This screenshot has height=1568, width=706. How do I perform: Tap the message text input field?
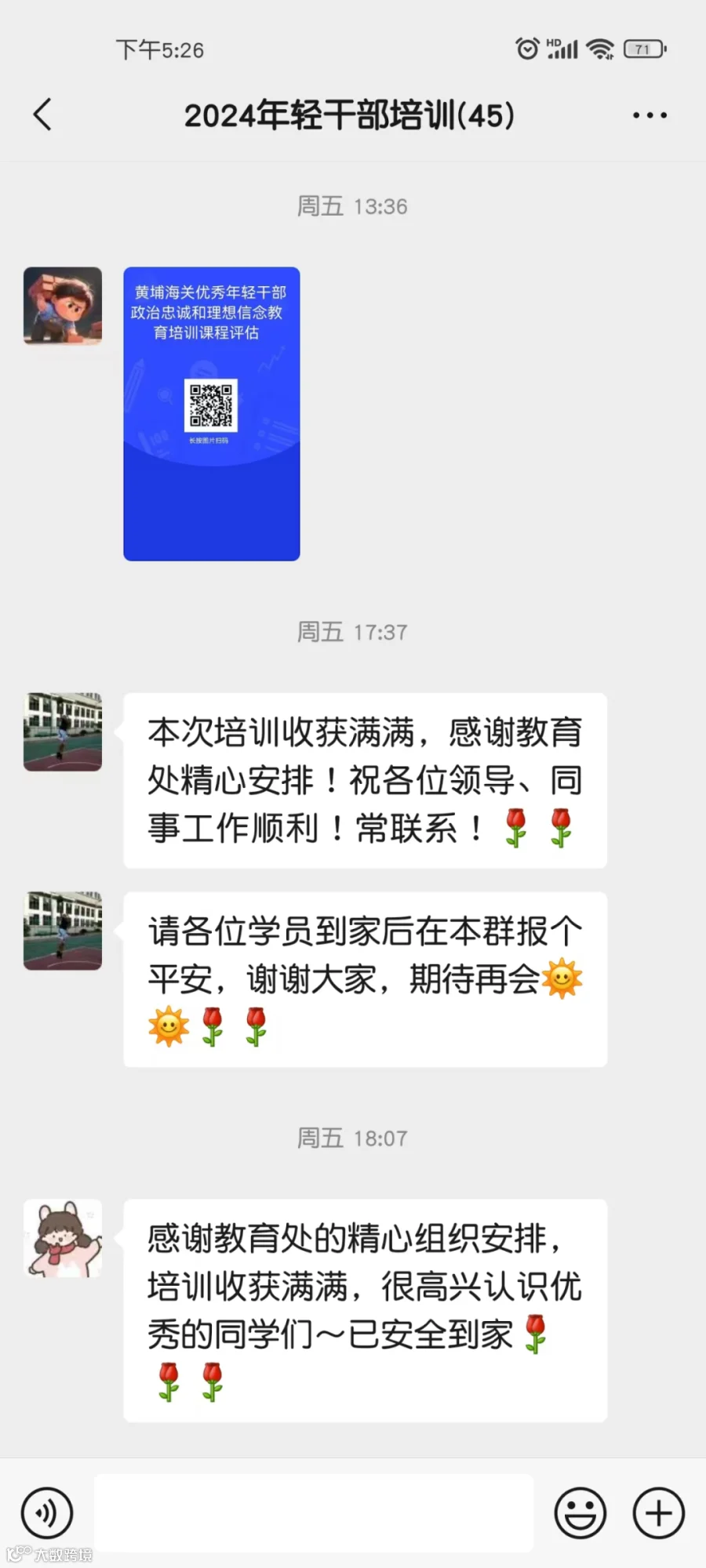[x=314, y=1513]
